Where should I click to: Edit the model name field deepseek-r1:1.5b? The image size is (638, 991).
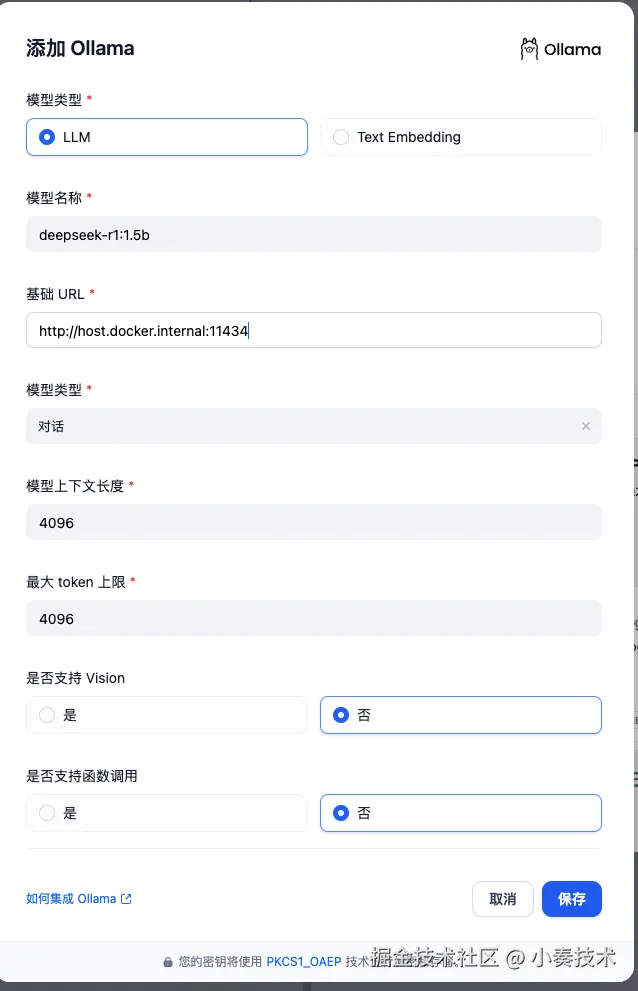click(313, 234)
